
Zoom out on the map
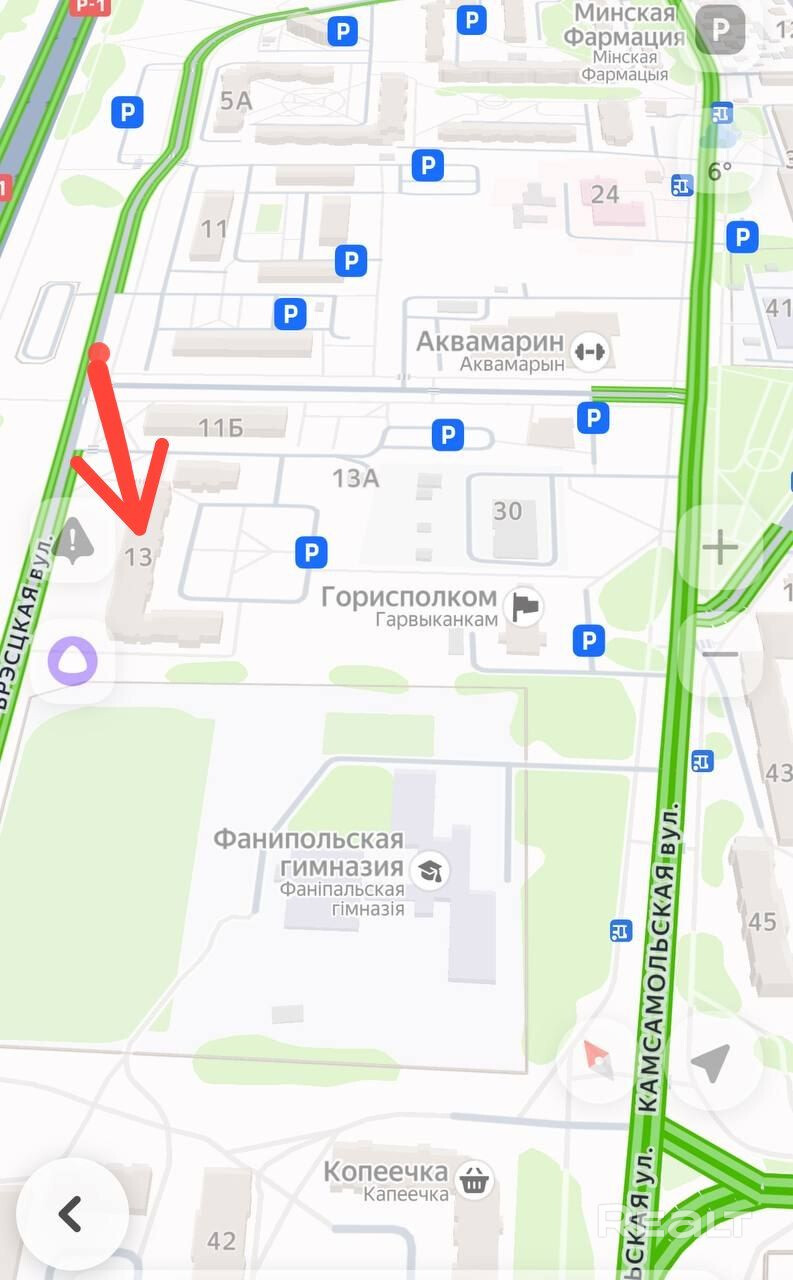(x=719, y=655)
